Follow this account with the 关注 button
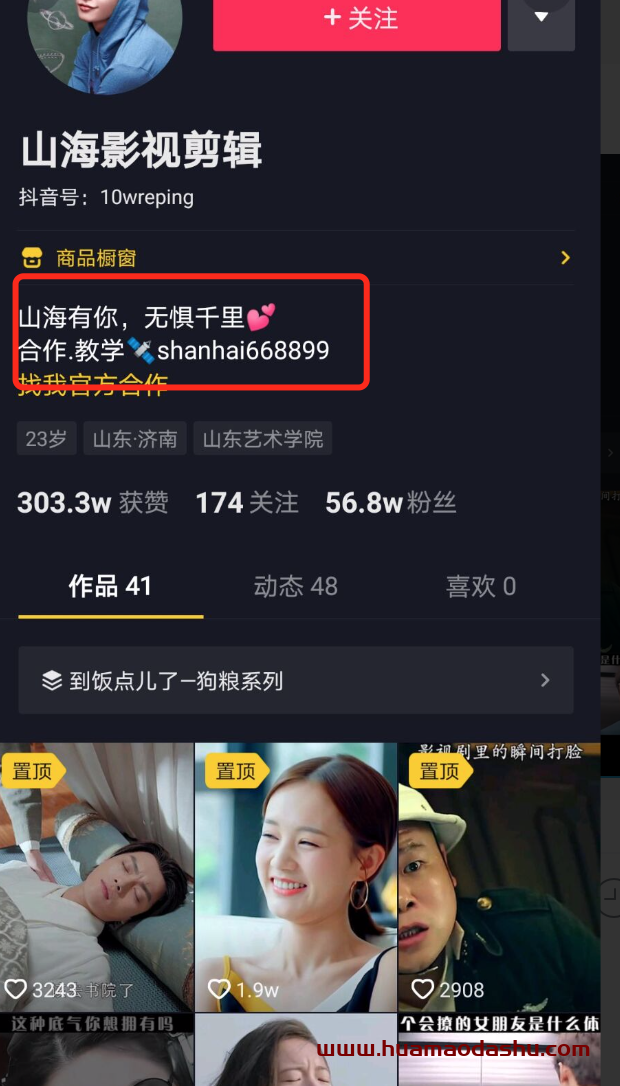Viewport: 620px width, 1086px height. pos(356,20)
